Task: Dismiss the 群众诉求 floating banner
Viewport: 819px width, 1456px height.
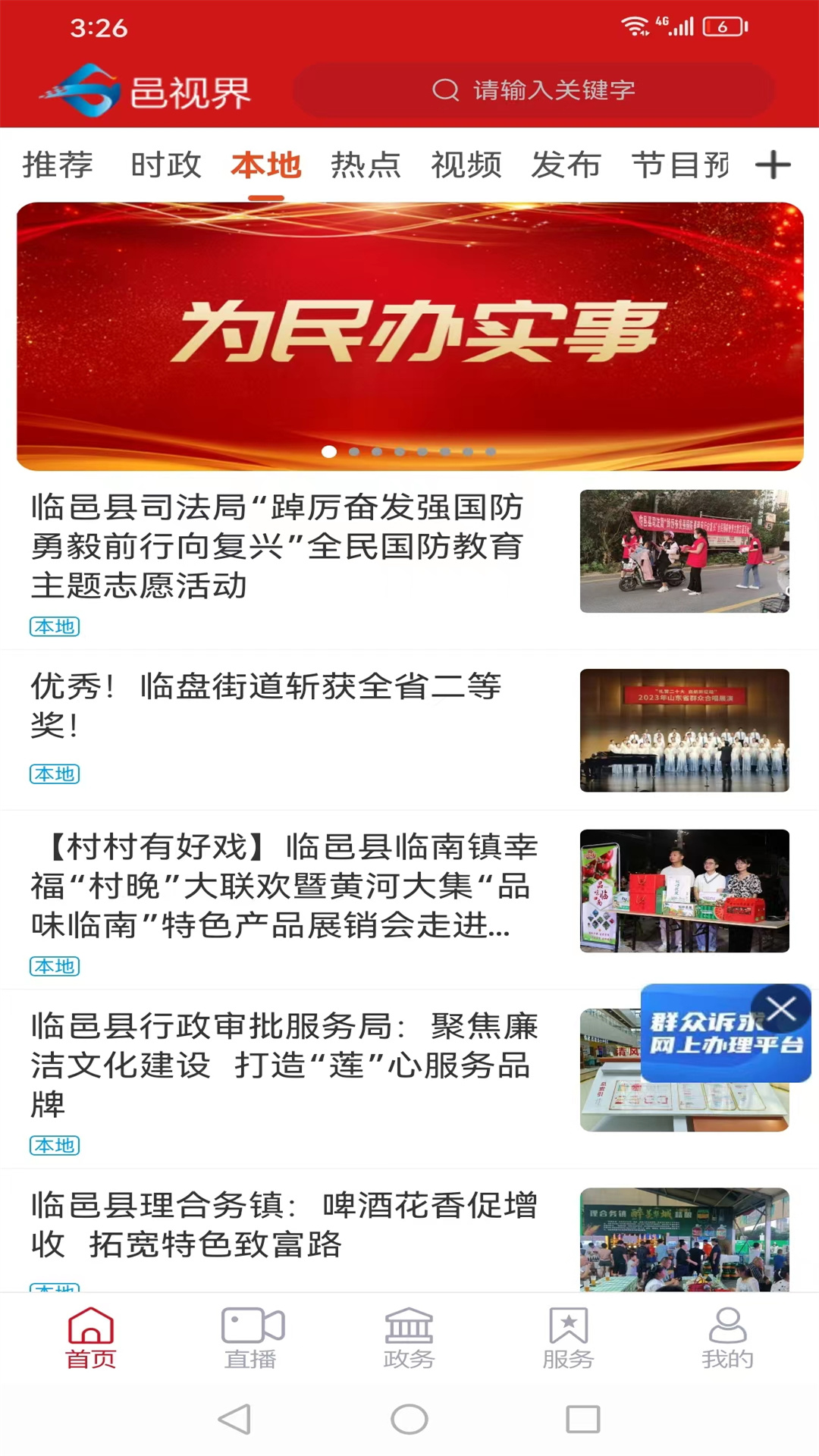Action: coord(781,1009)
